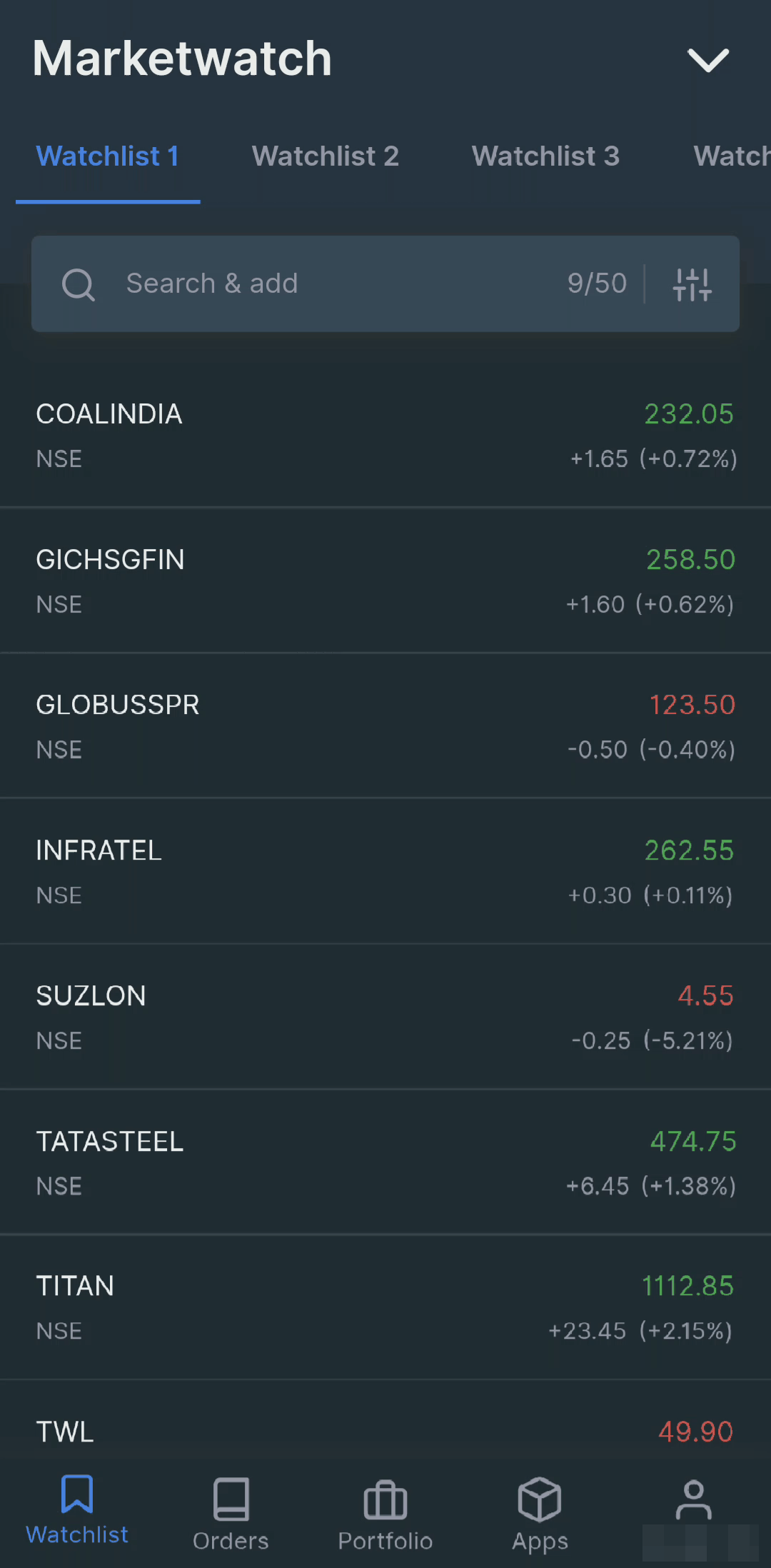The image size is (771, 1568).
Task: Open the TWL stock entry
Action: click(385, 1421)
